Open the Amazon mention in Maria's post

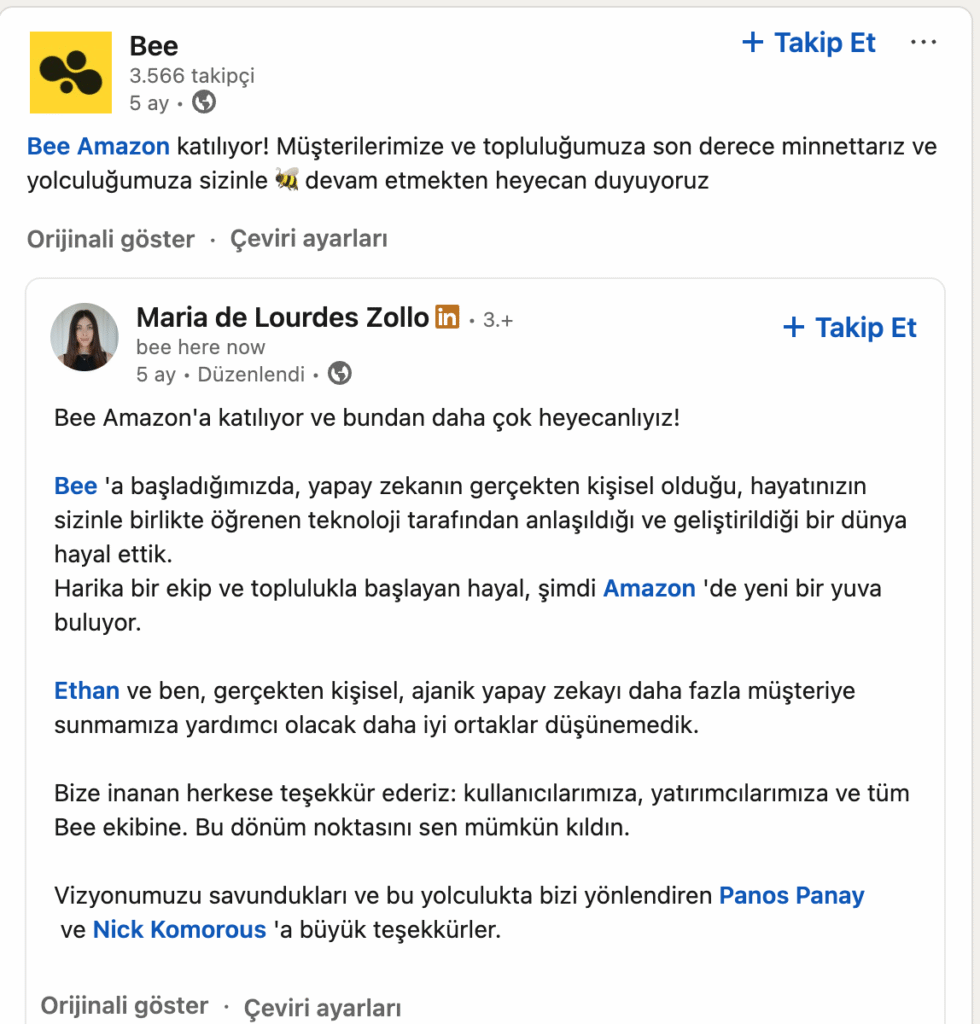(649, 589)
